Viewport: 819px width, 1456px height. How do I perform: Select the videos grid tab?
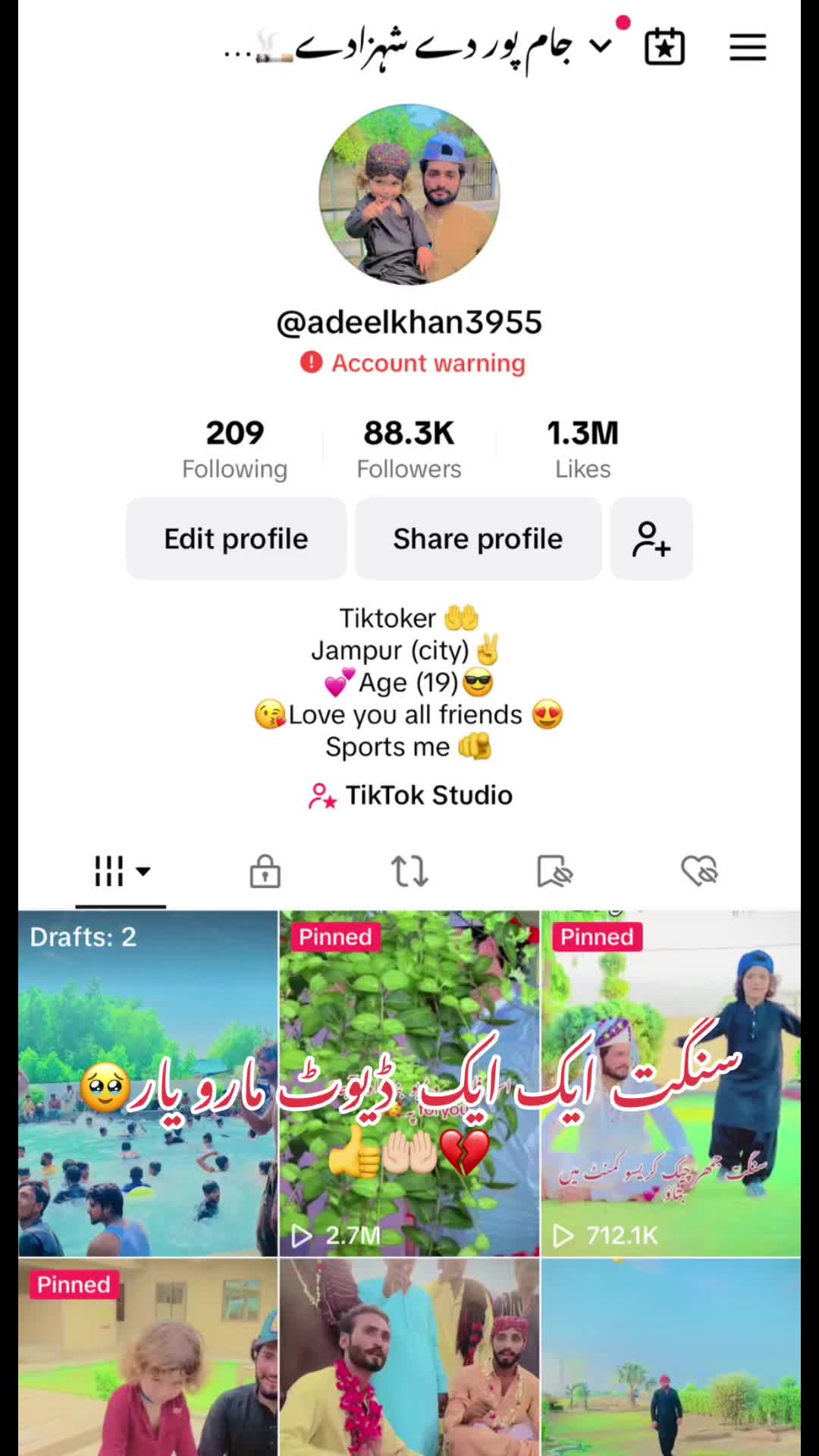point(121,871)
